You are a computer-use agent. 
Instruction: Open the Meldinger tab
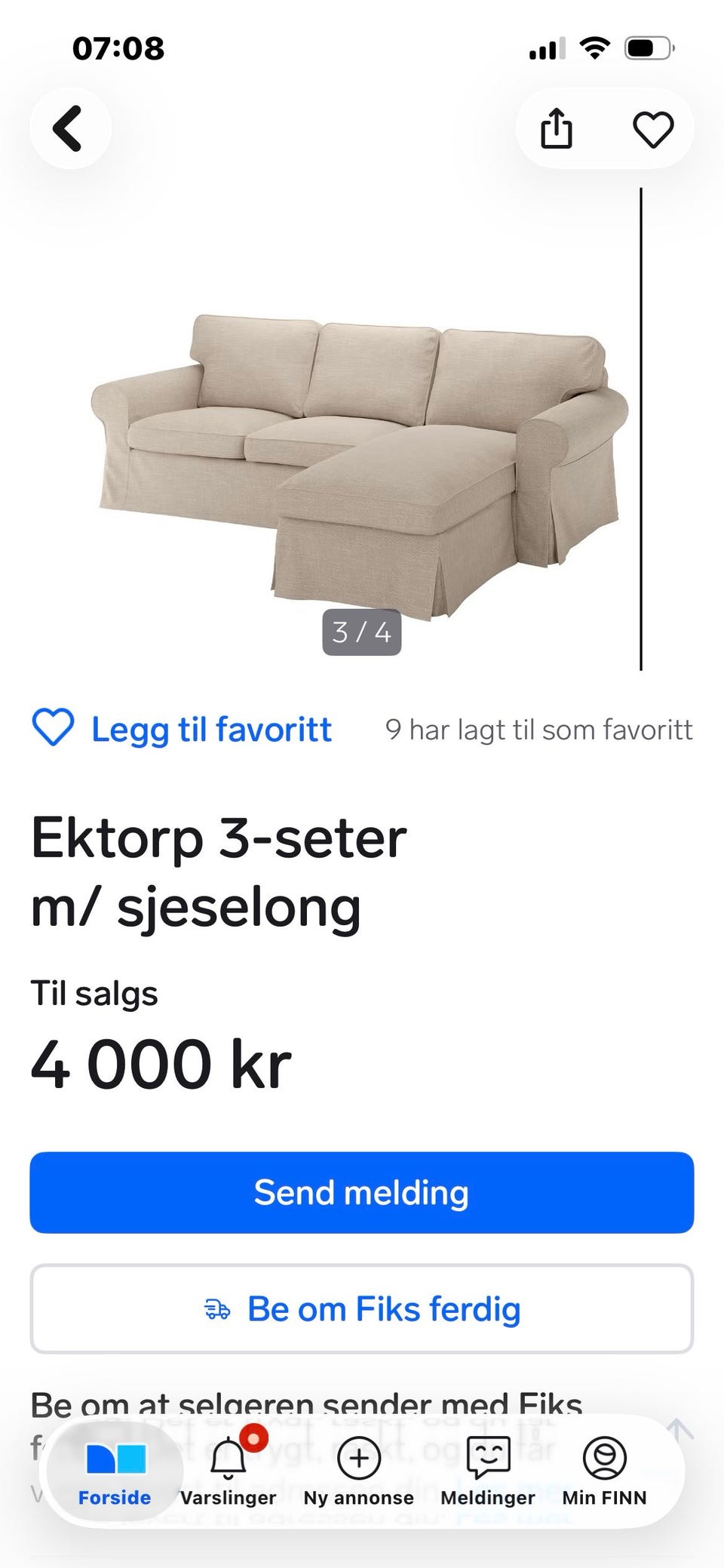coord(488,1472)
